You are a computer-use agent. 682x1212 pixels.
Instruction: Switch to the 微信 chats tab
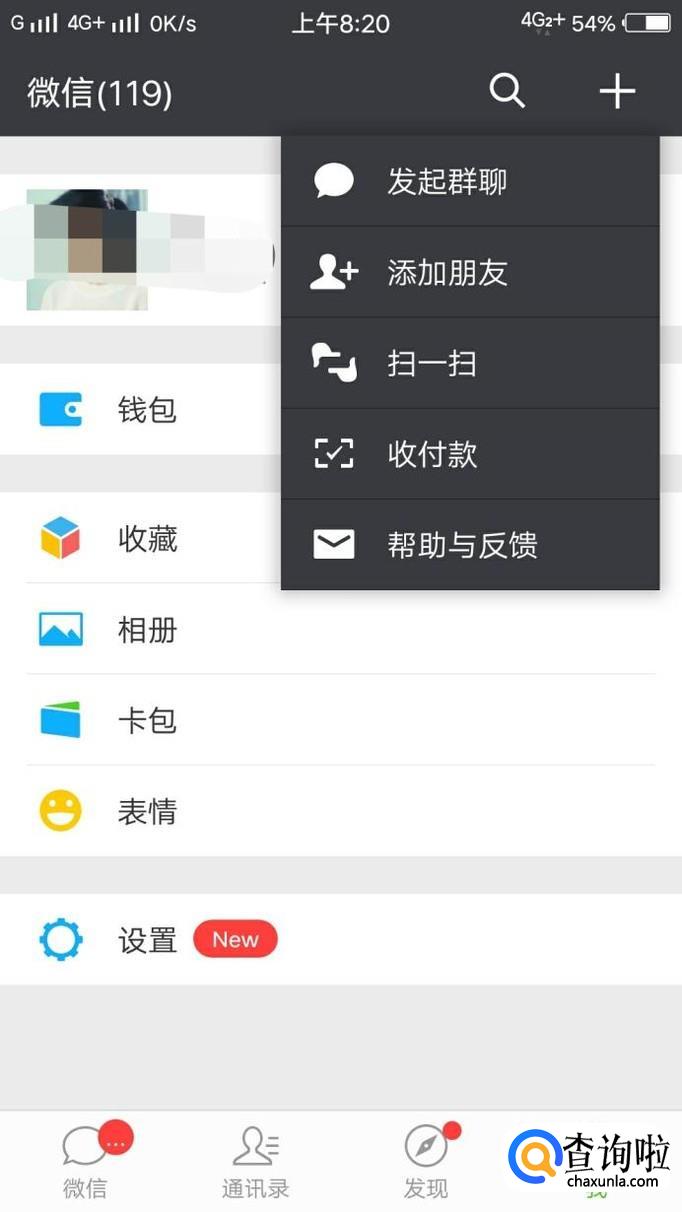[86, 1160]
